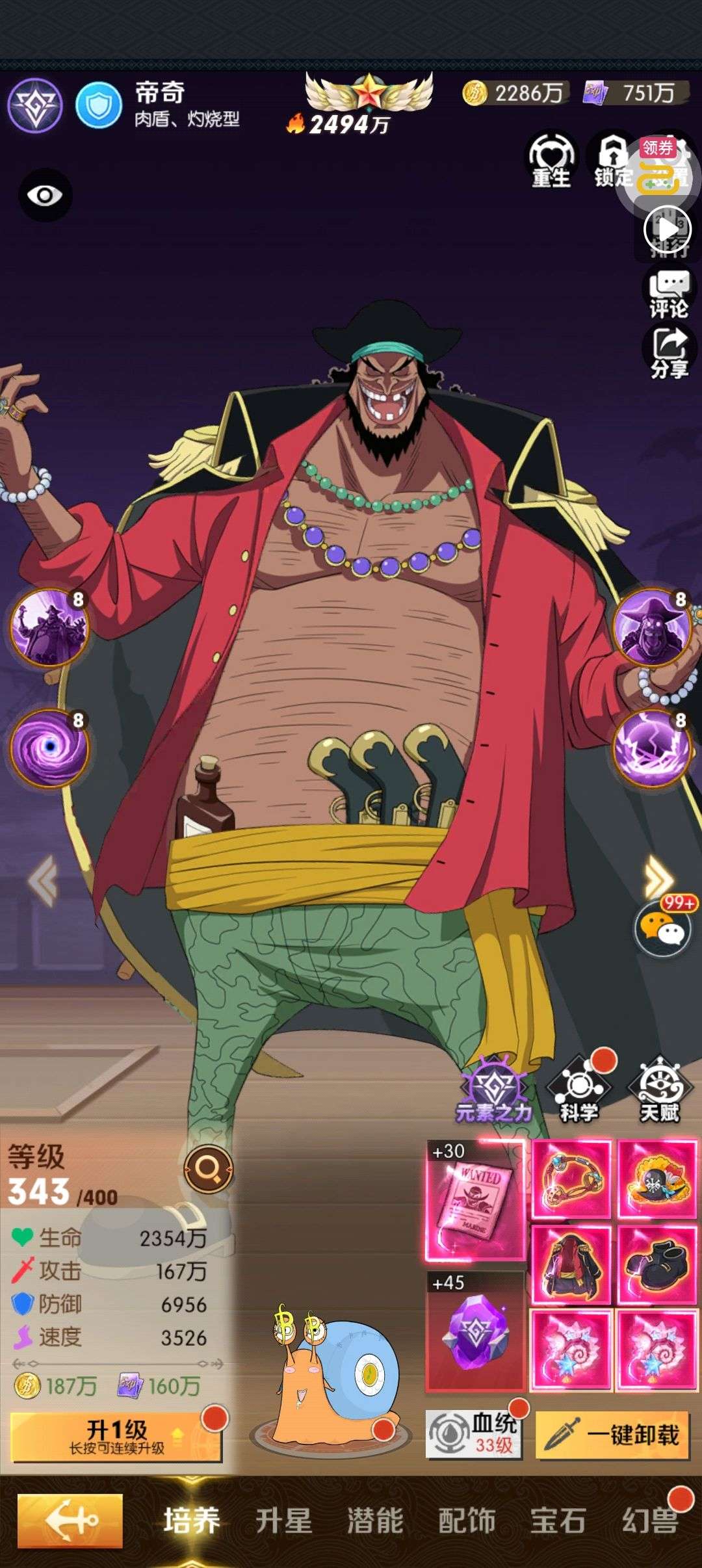Tap 一键卸载 to unequip all

(x=612, y=1434)
